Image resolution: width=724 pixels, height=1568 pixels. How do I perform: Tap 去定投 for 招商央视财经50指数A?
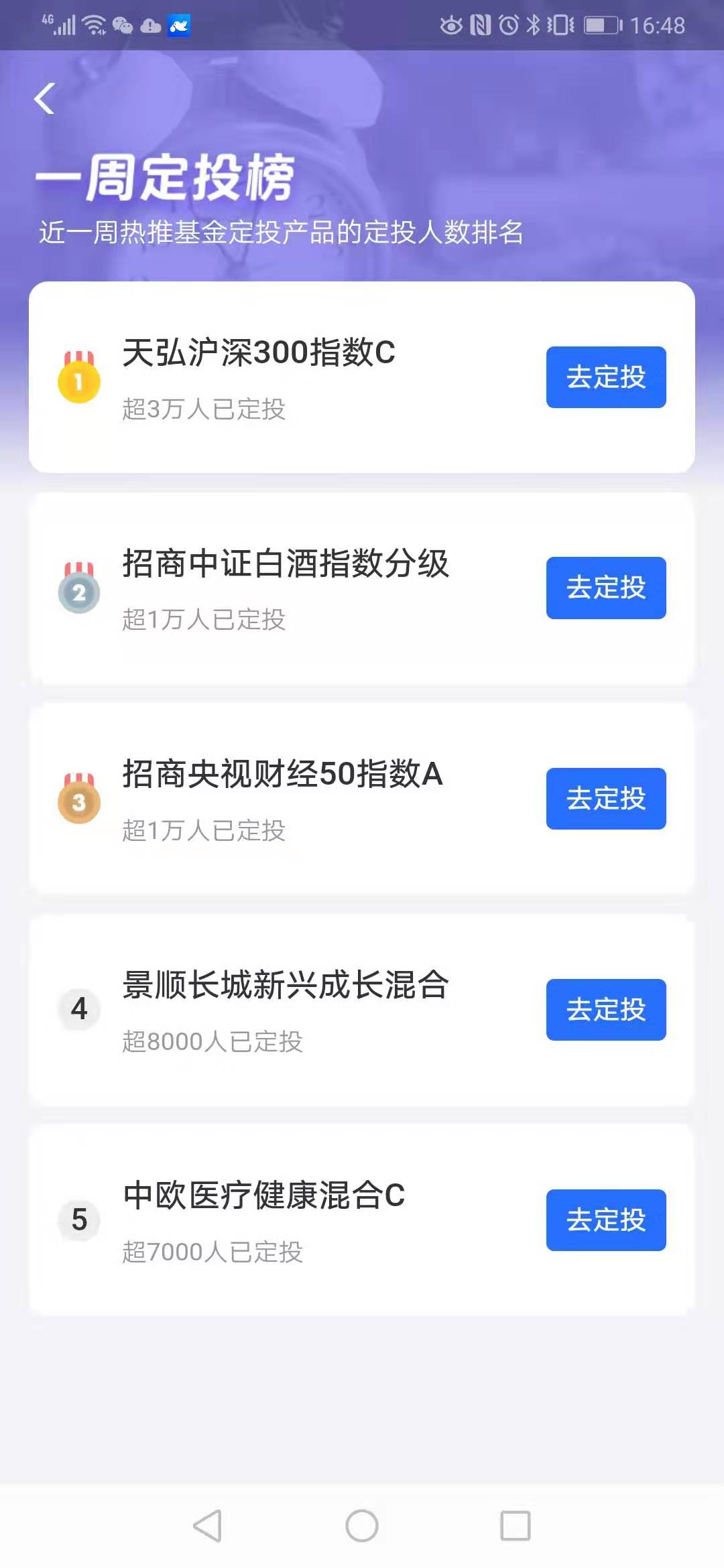pyautogui.click(x=605, y=799)
